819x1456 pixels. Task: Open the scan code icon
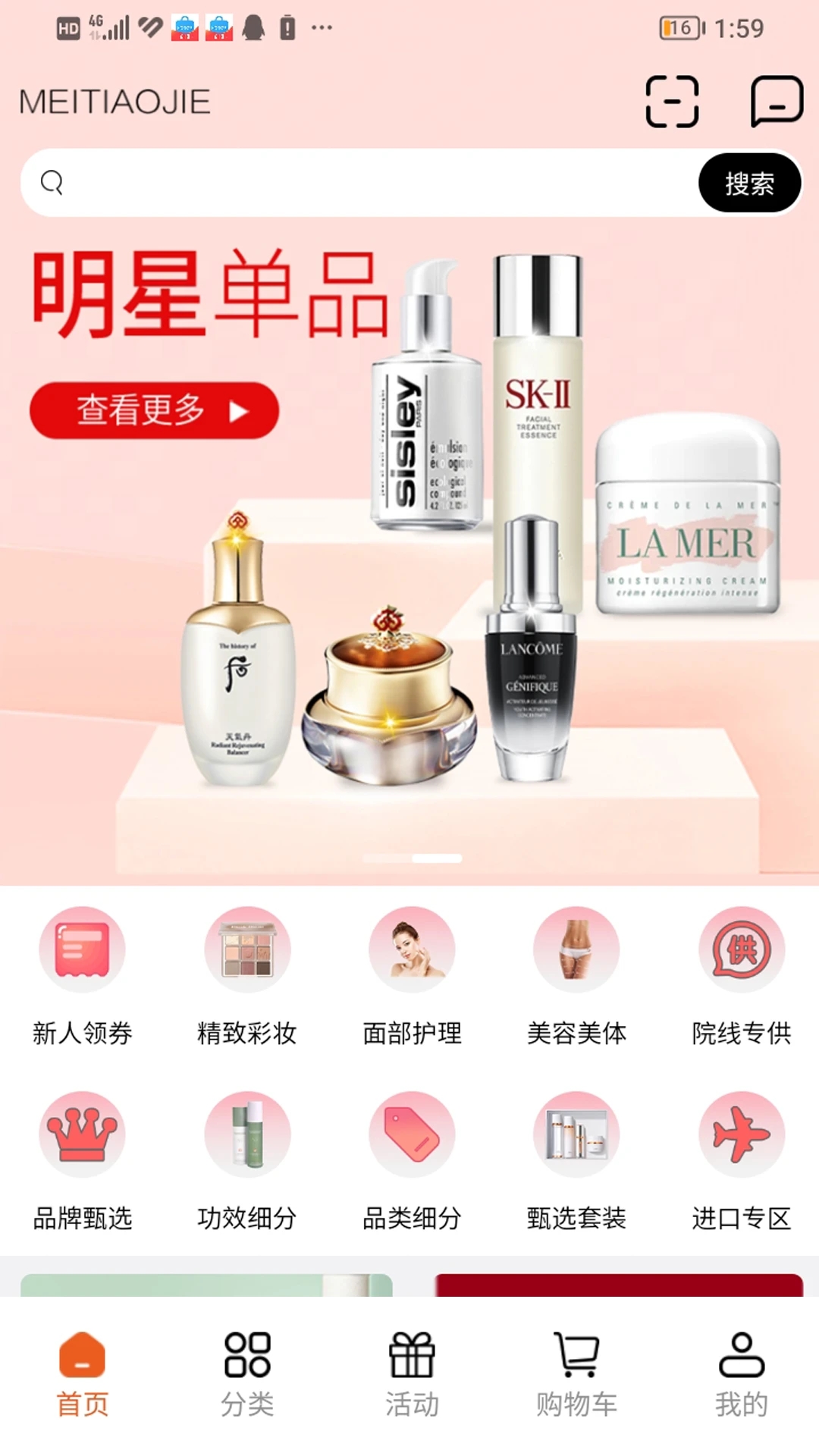(x=672, y=102)
